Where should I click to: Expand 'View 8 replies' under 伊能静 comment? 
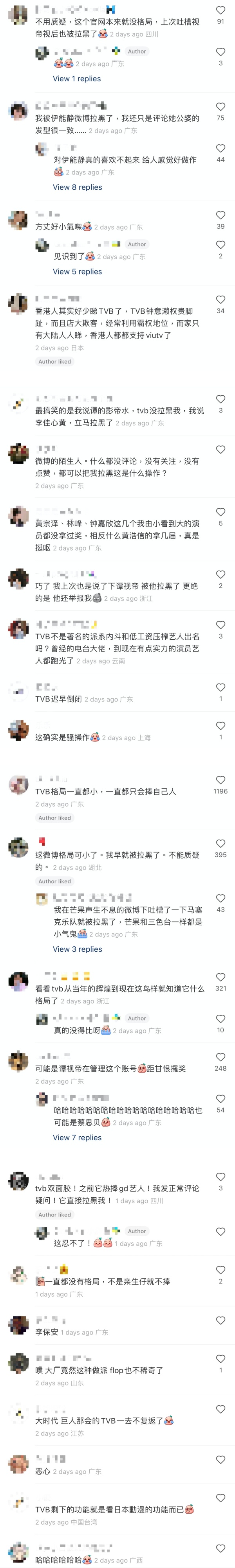tap(78, 187)
